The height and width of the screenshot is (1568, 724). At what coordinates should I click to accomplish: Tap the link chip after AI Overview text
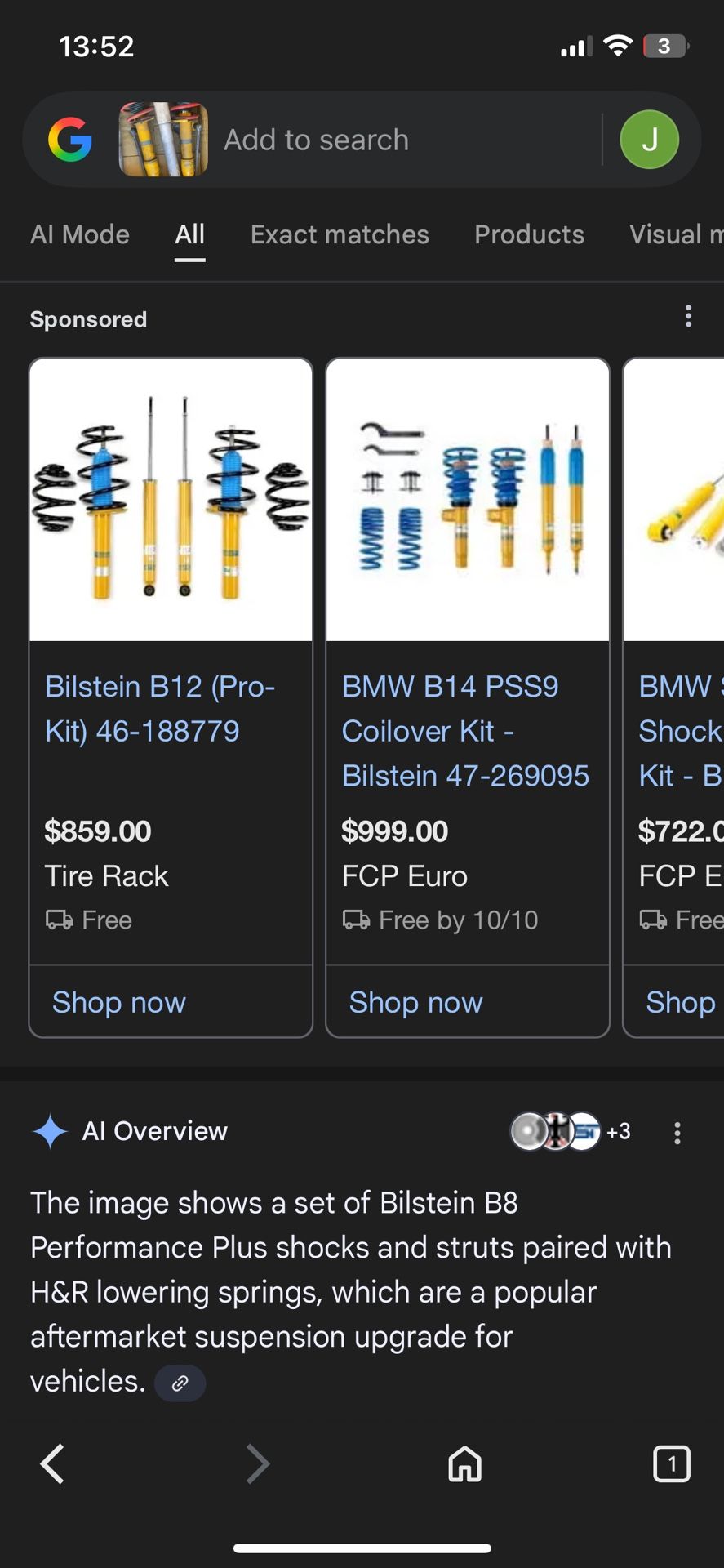click(x=180, y=1383)
